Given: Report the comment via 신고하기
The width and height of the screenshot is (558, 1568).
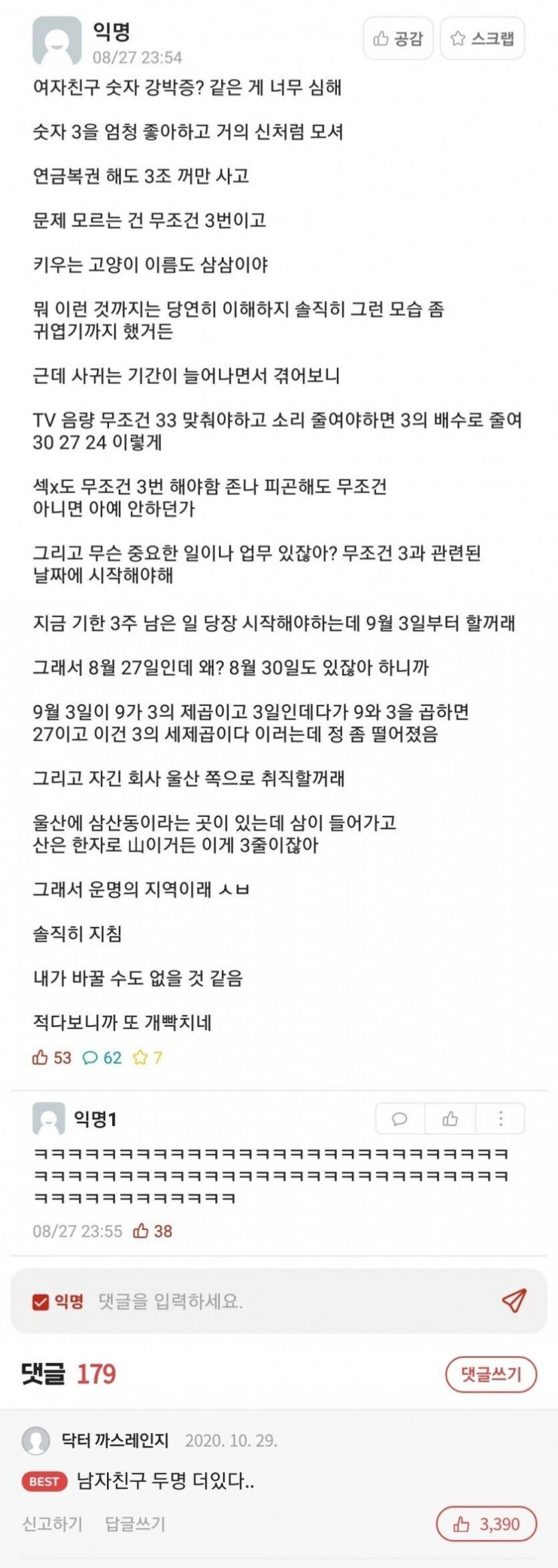Looking at the screenshot, I should (52, 1523).
